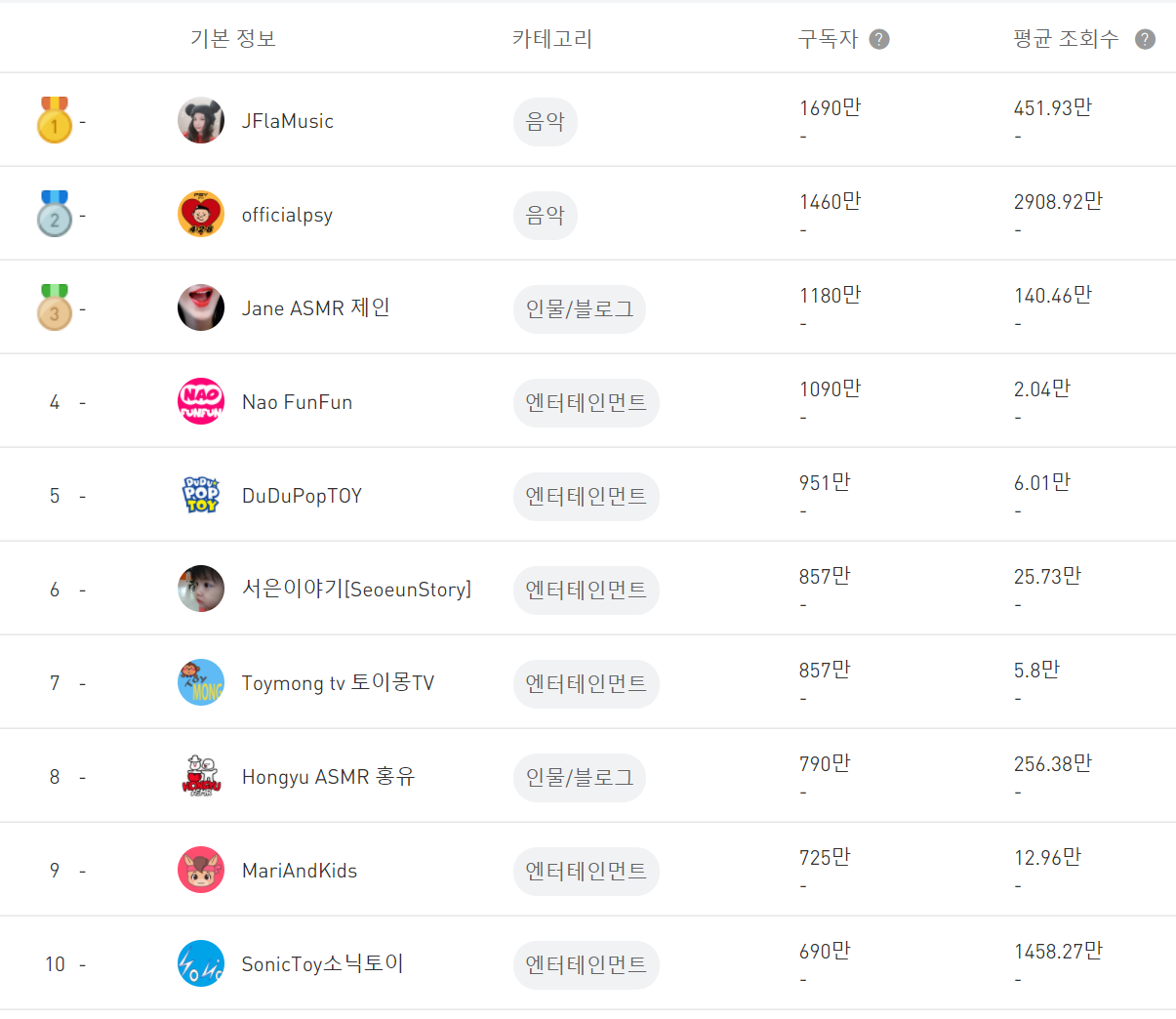Open the 서은이야기[SeoeunStory] channel
The height and width of the screenshot is (1019, 1176).
356,590
